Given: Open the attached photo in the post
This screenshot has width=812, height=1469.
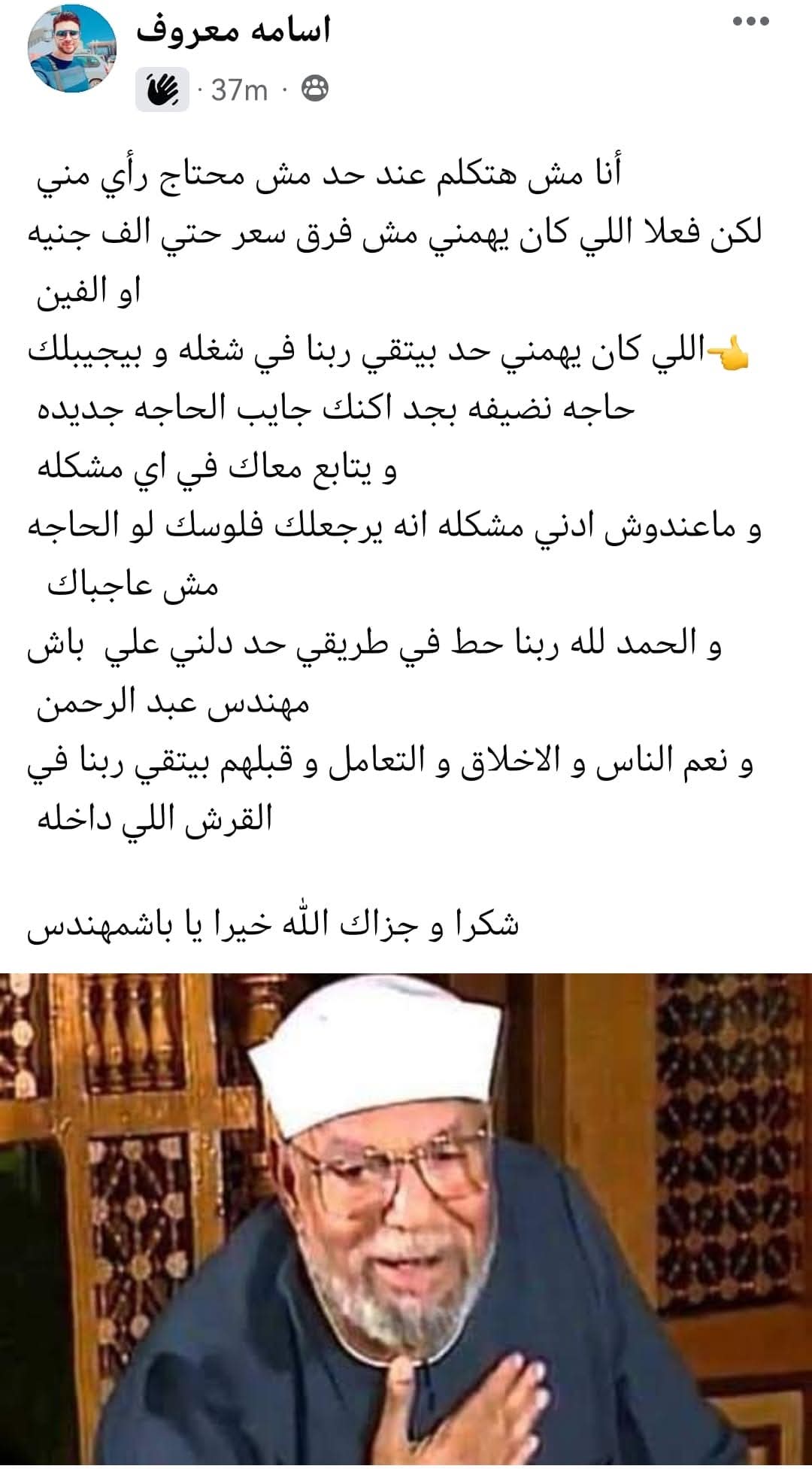Looking at the screenshot, I should tap(406, 1219).
